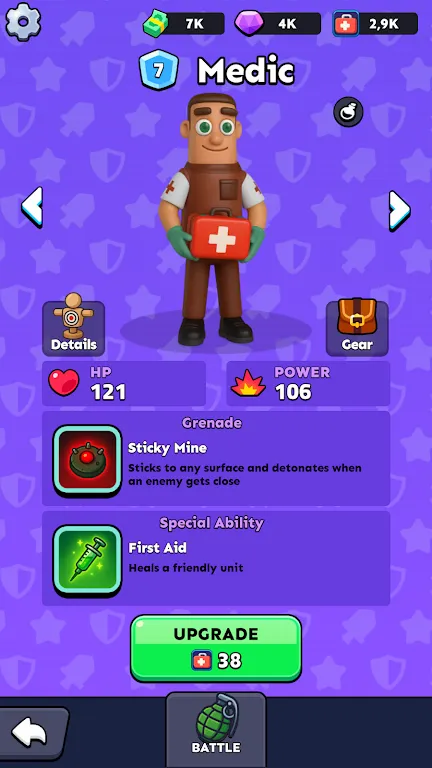Open the Medic's Details
432x768 pixels.
pos(73,328)
